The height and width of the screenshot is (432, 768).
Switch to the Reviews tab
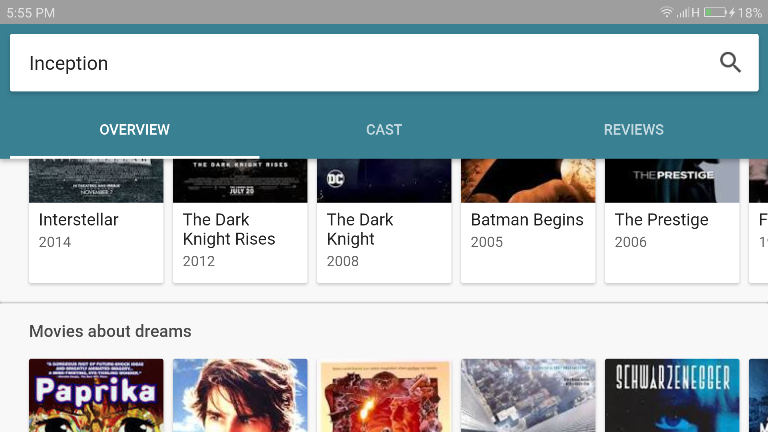coord(633,130)
